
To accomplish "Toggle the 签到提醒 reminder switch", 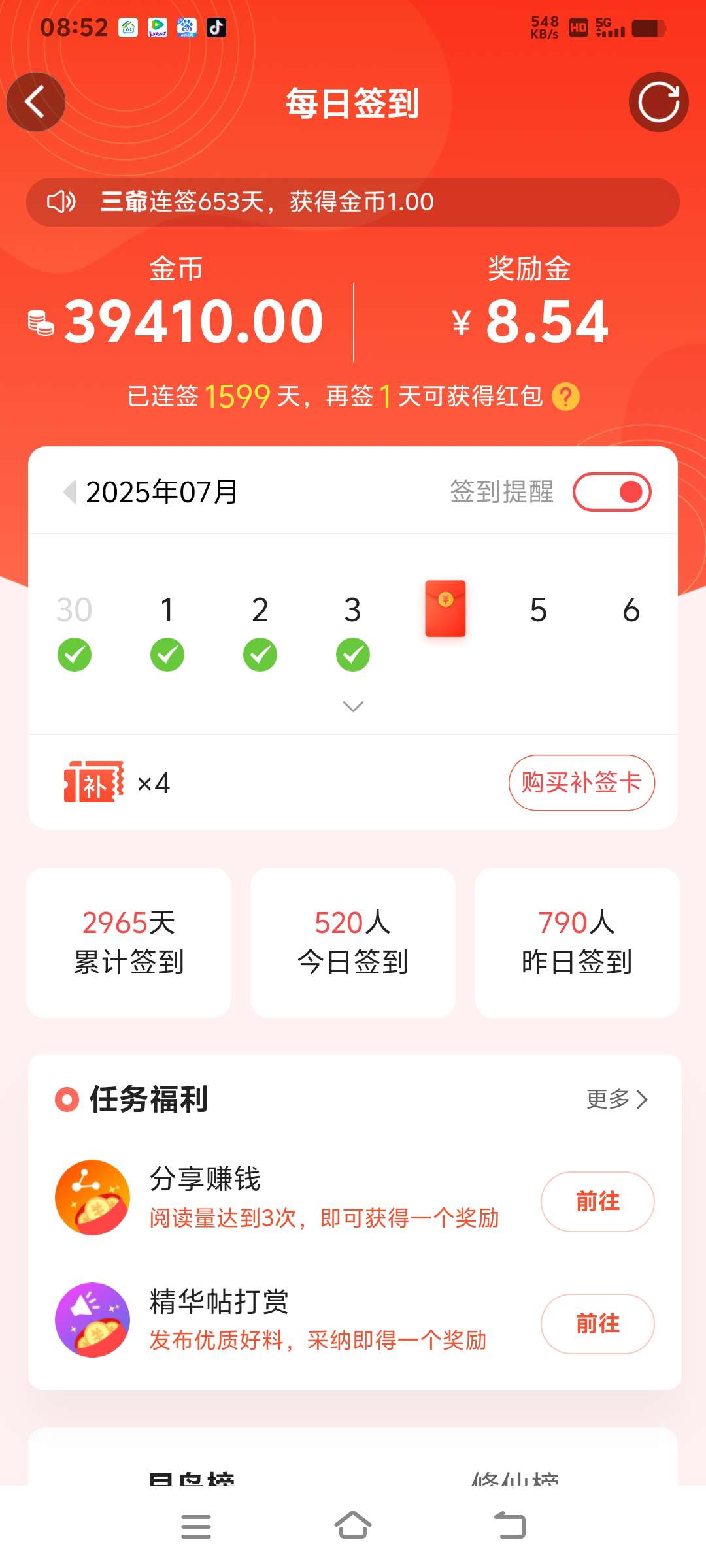I will [x=612, y=492].
